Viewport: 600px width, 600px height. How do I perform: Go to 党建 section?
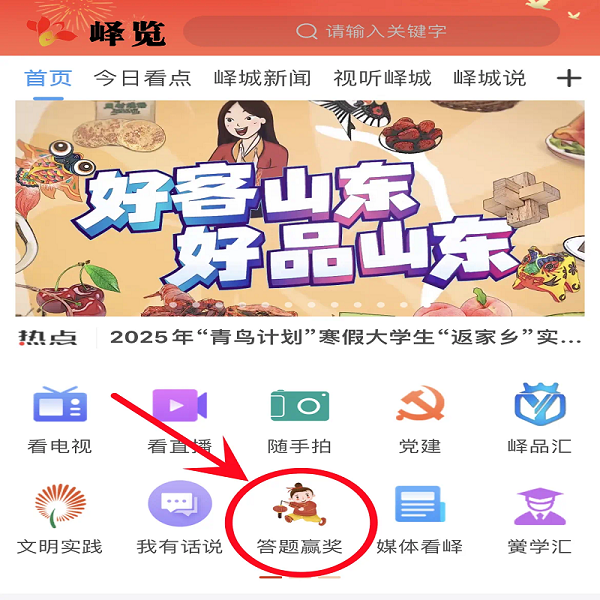419,418
